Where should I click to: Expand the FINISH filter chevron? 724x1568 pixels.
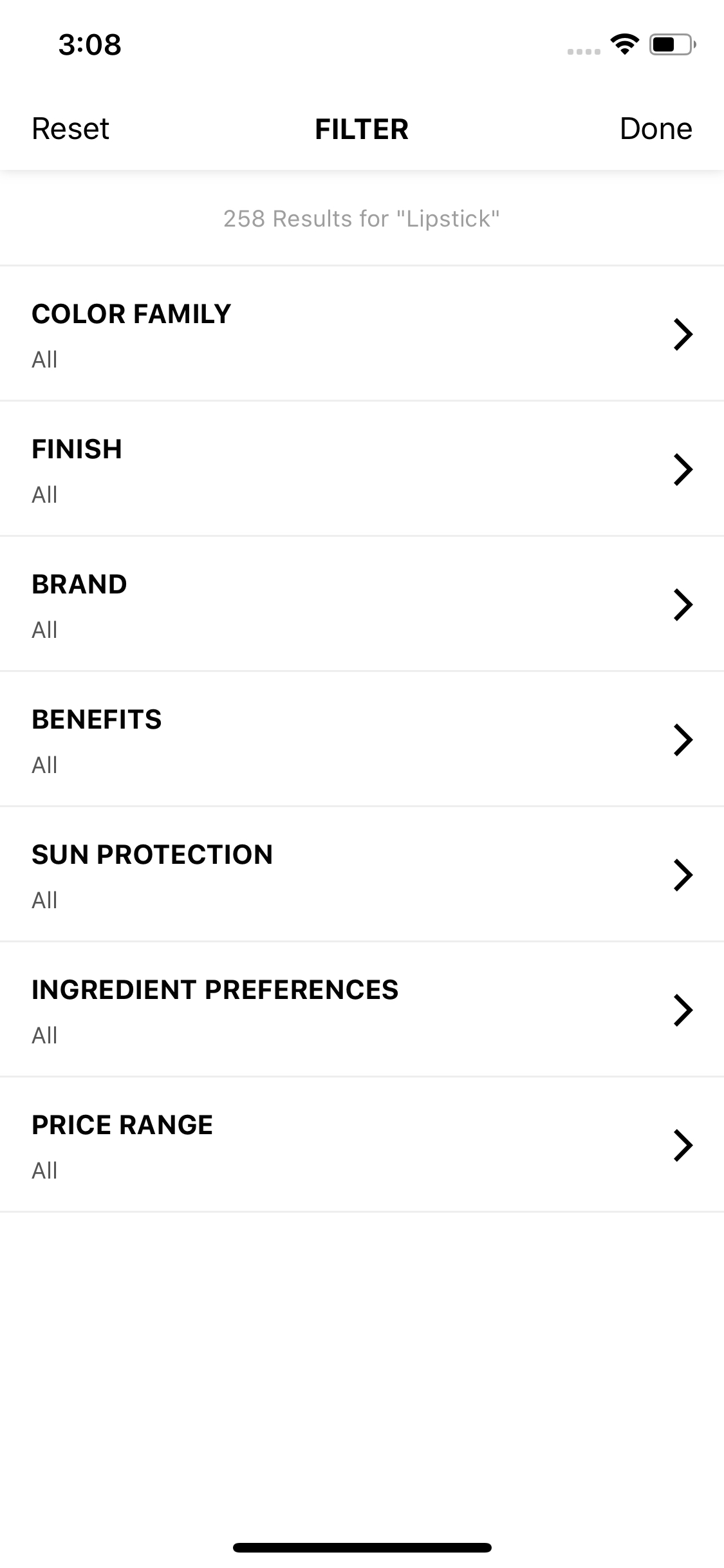pyautogui.click(x=684, y=469)
